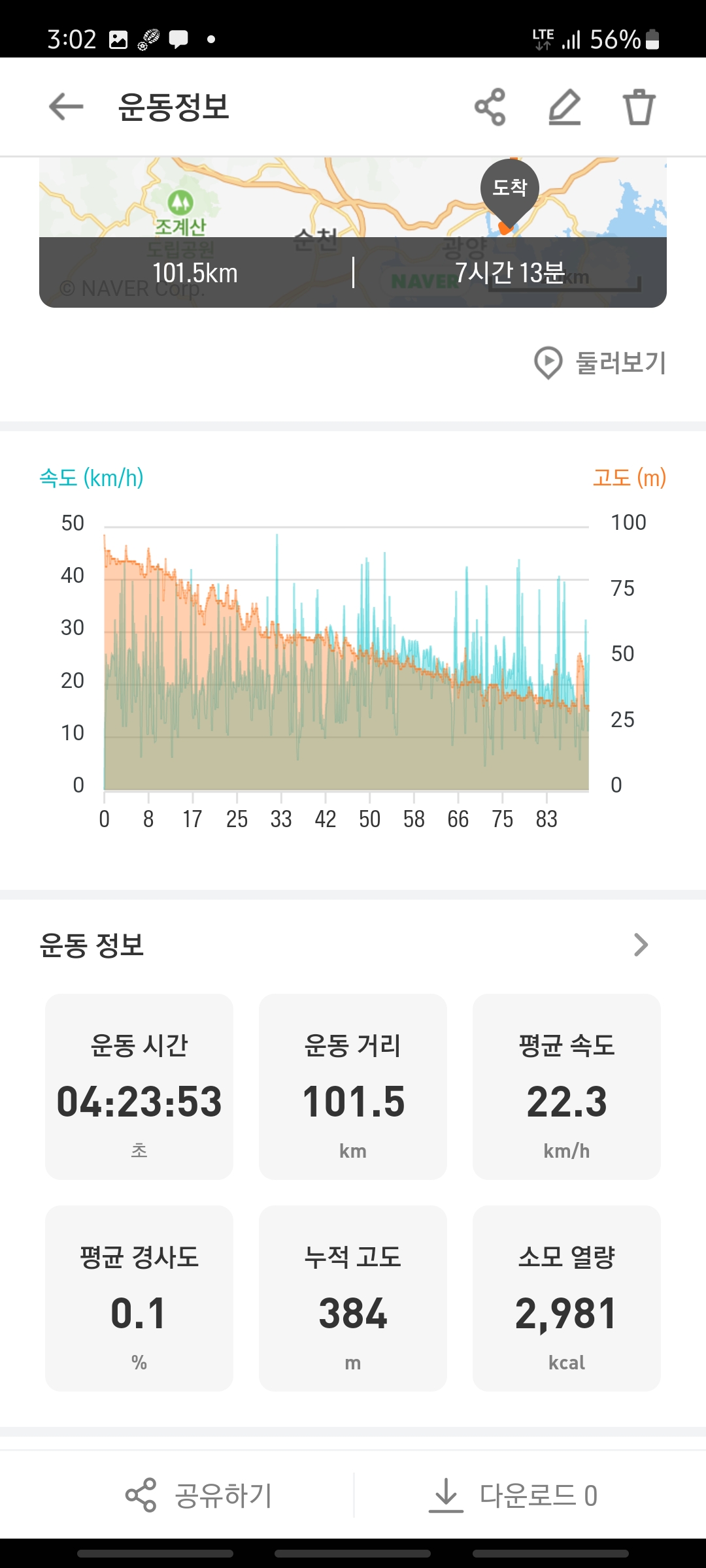Screen dimensions: 706x1568
Task: Delete this workout record
Action: pos(639,106)
